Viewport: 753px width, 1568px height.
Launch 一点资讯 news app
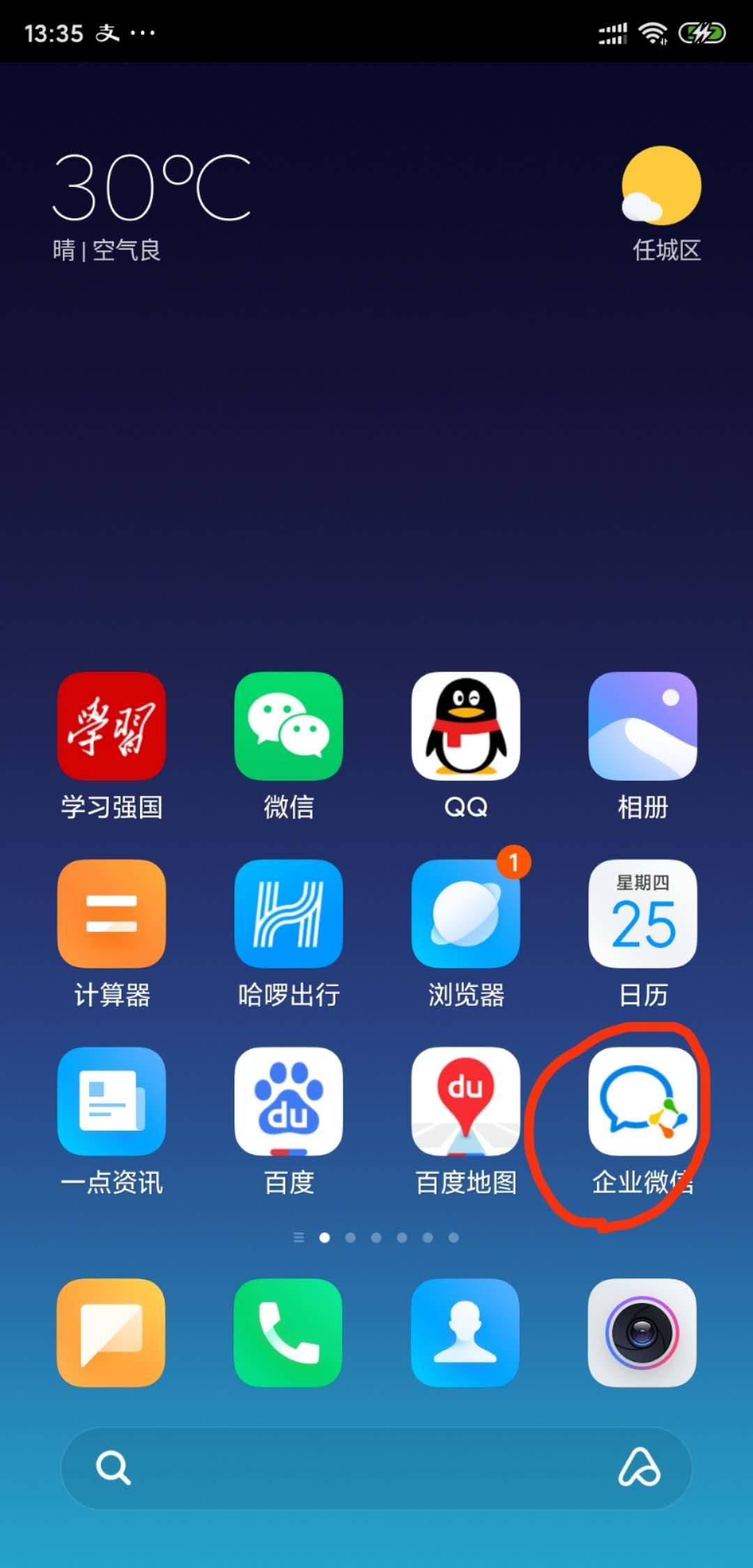112,1101
